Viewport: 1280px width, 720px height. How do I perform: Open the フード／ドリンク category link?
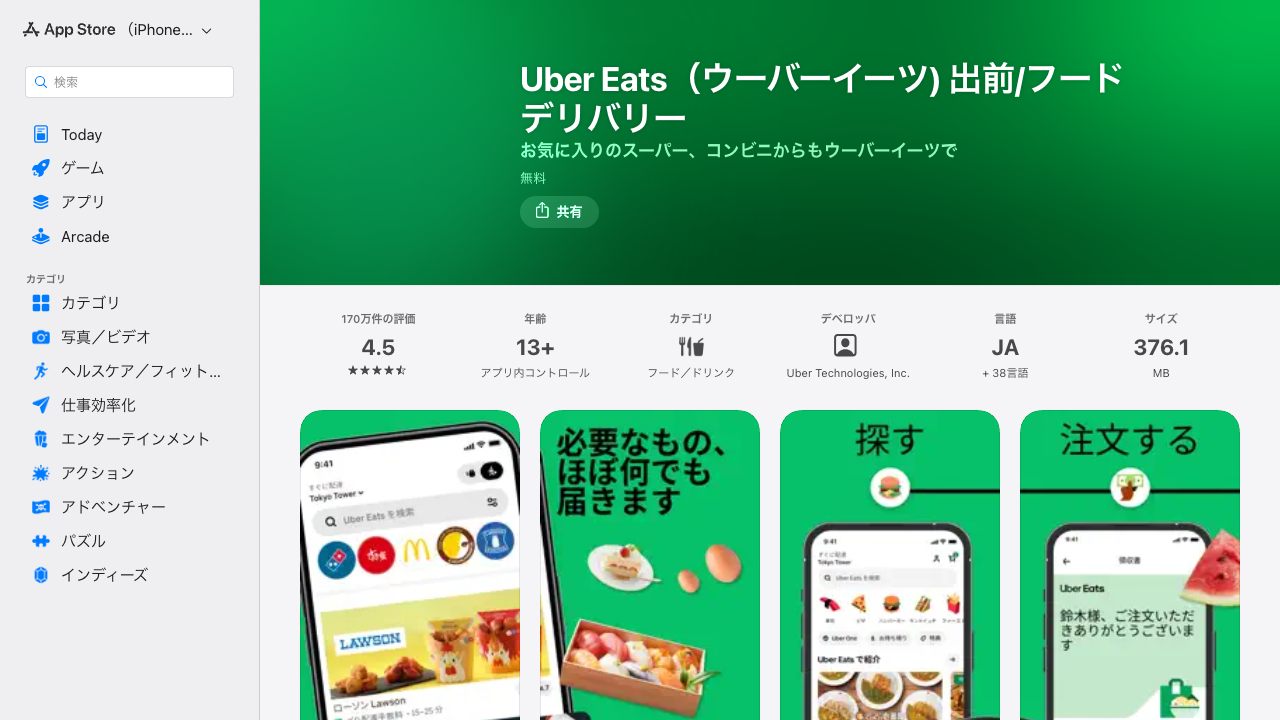(690, 356)
